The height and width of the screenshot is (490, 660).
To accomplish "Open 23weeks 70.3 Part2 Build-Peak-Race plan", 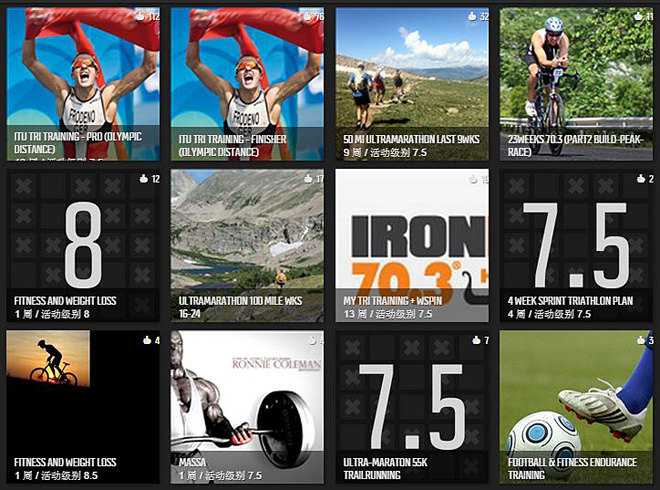I will (576, 84).
